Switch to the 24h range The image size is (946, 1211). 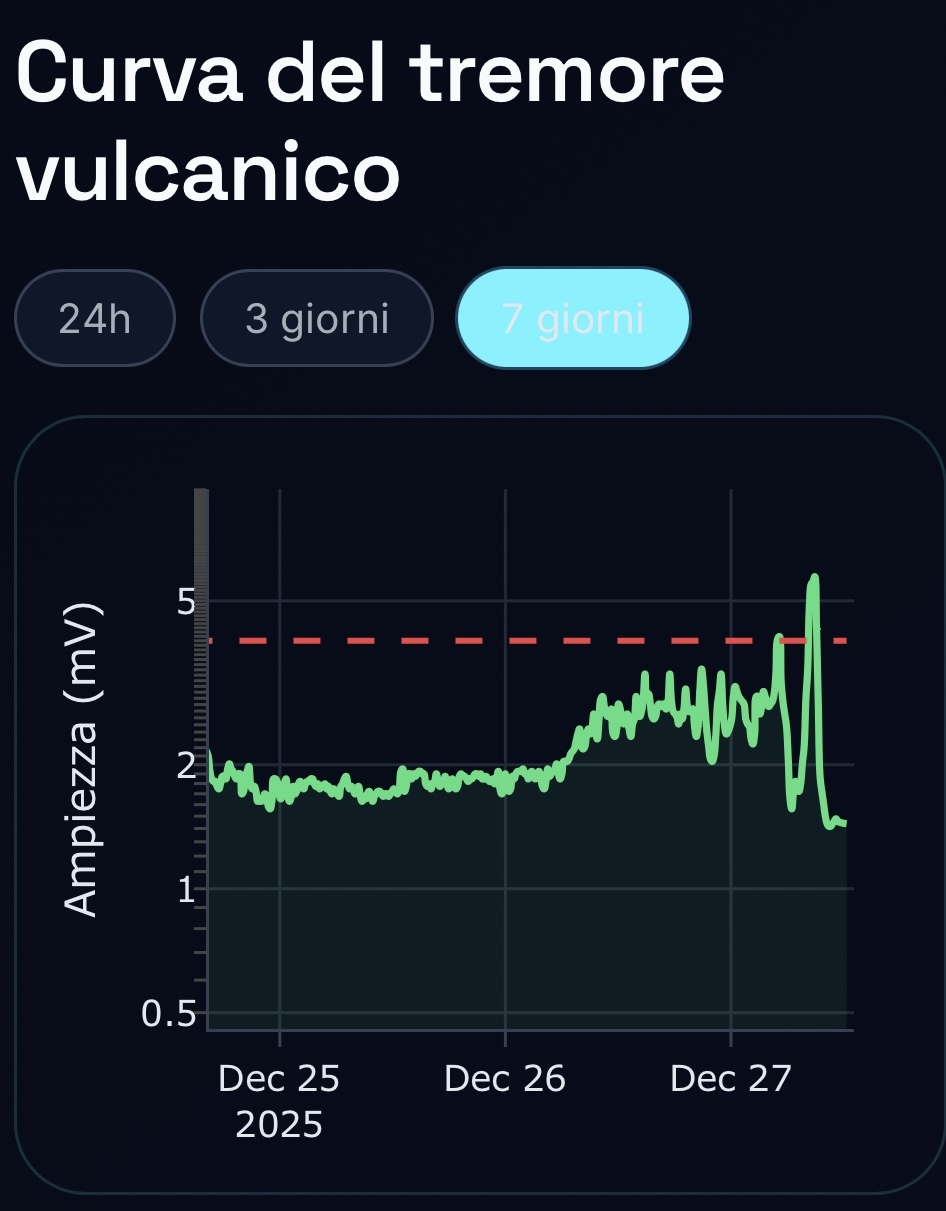point(95,319)
